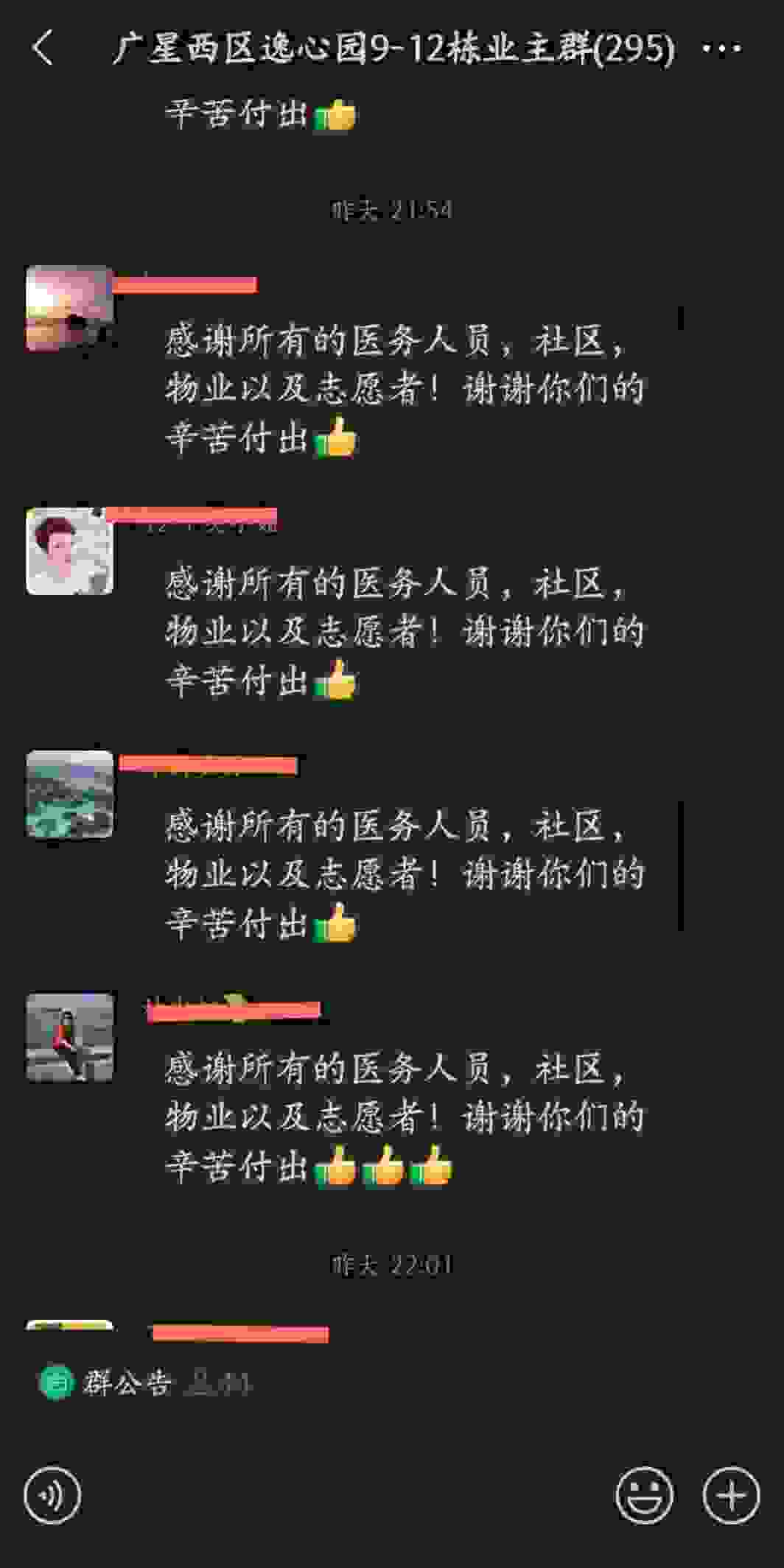This screenshot has height=1568, width=784.
Task: Open the red-dressed person avatar's profile
Action: pos(70,1037)
